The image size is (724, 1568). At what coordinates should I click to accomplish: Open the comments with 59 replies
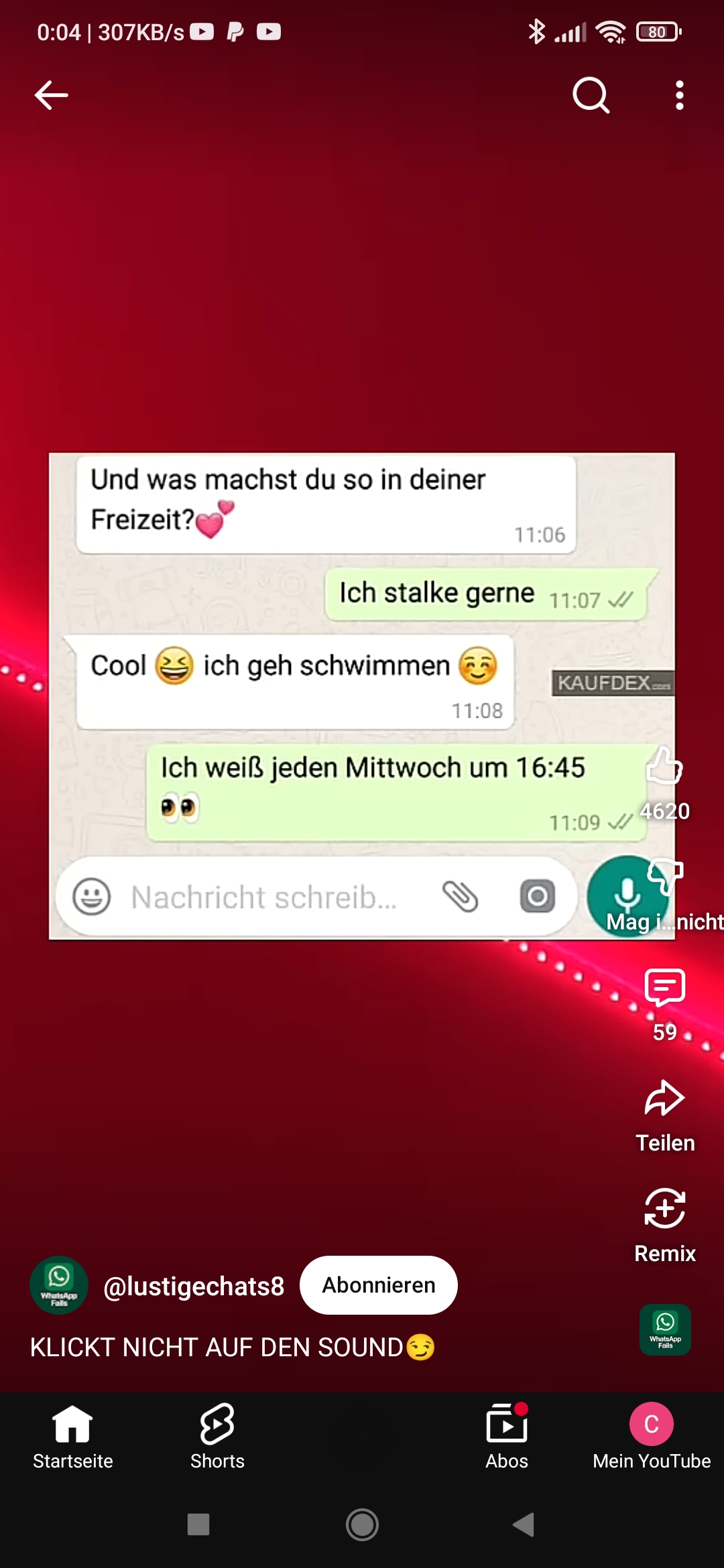coord(664,988)
